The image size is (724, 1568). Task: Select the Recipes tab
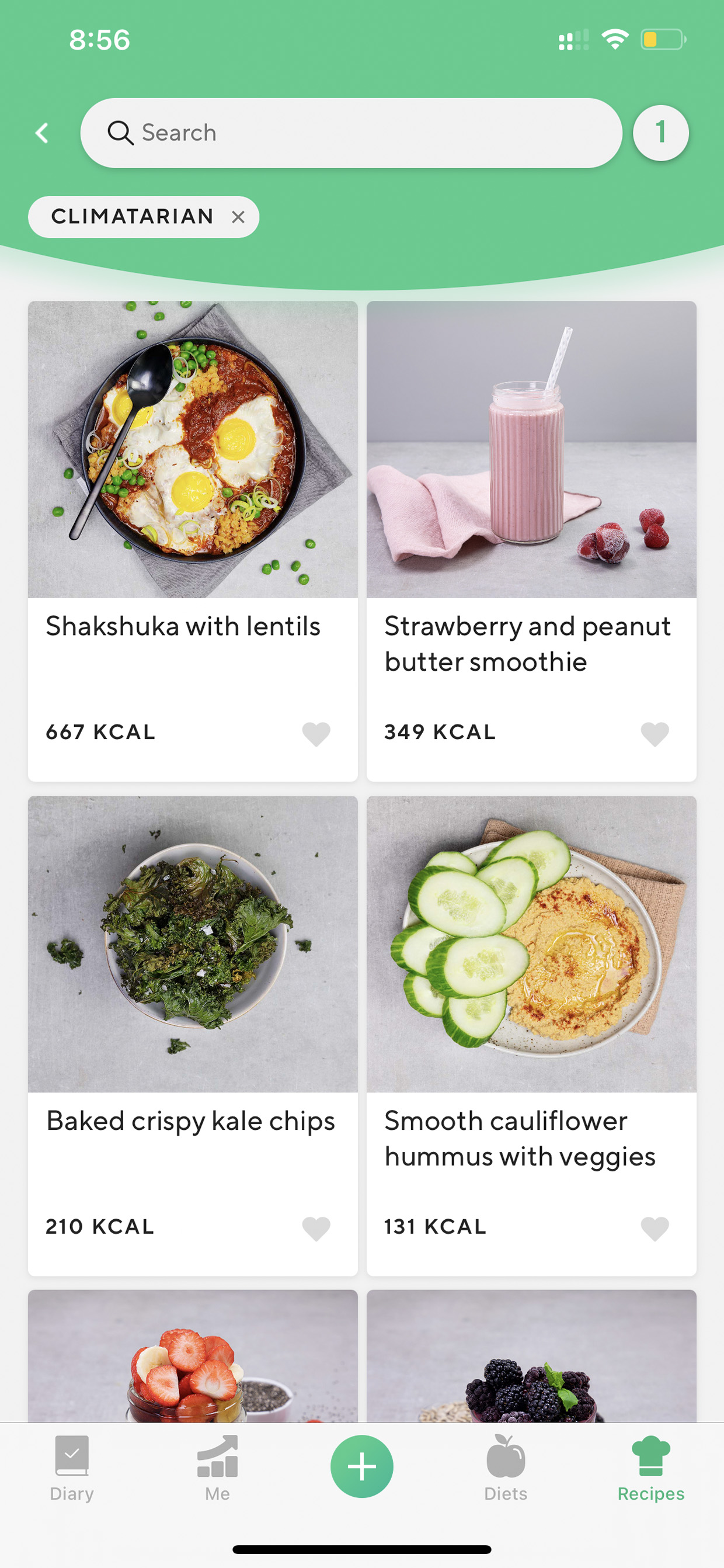pos(650,1468)
